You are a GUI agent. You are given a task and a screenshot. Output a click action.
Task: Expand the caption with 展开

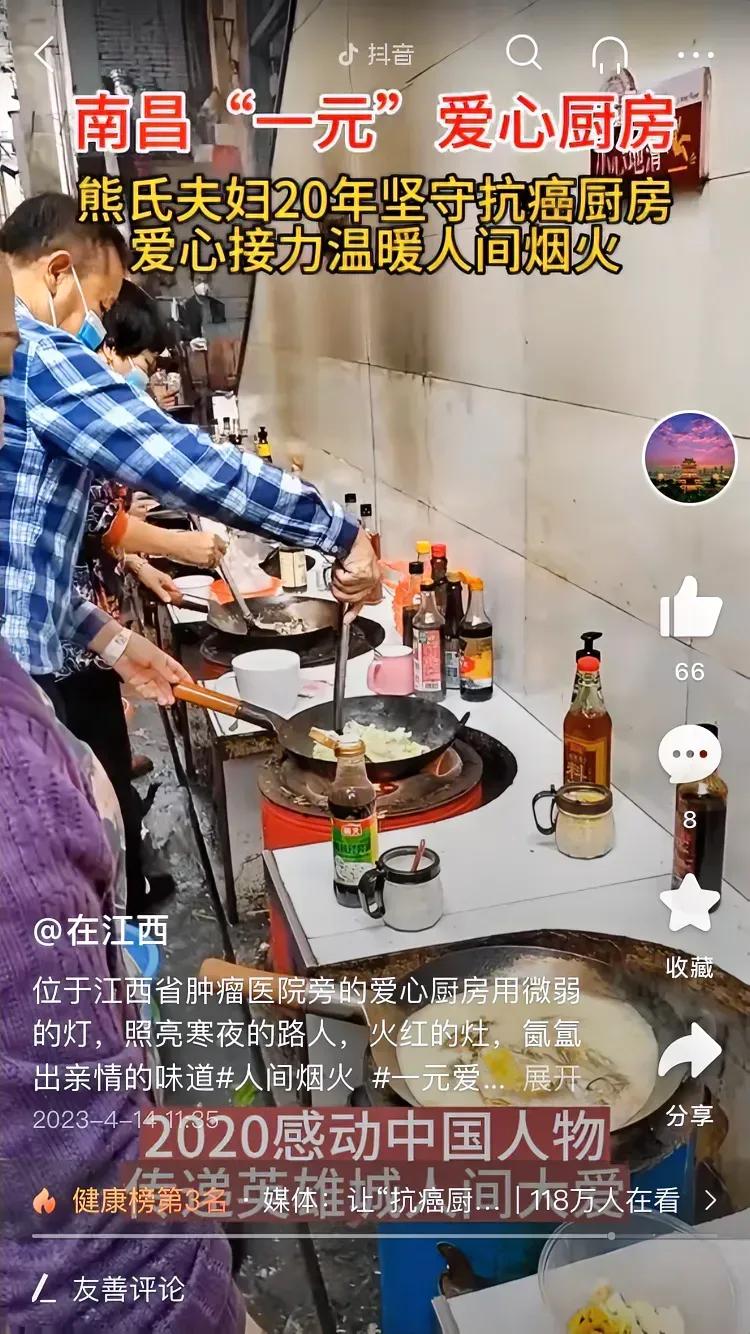click(x=551, y=1077)
